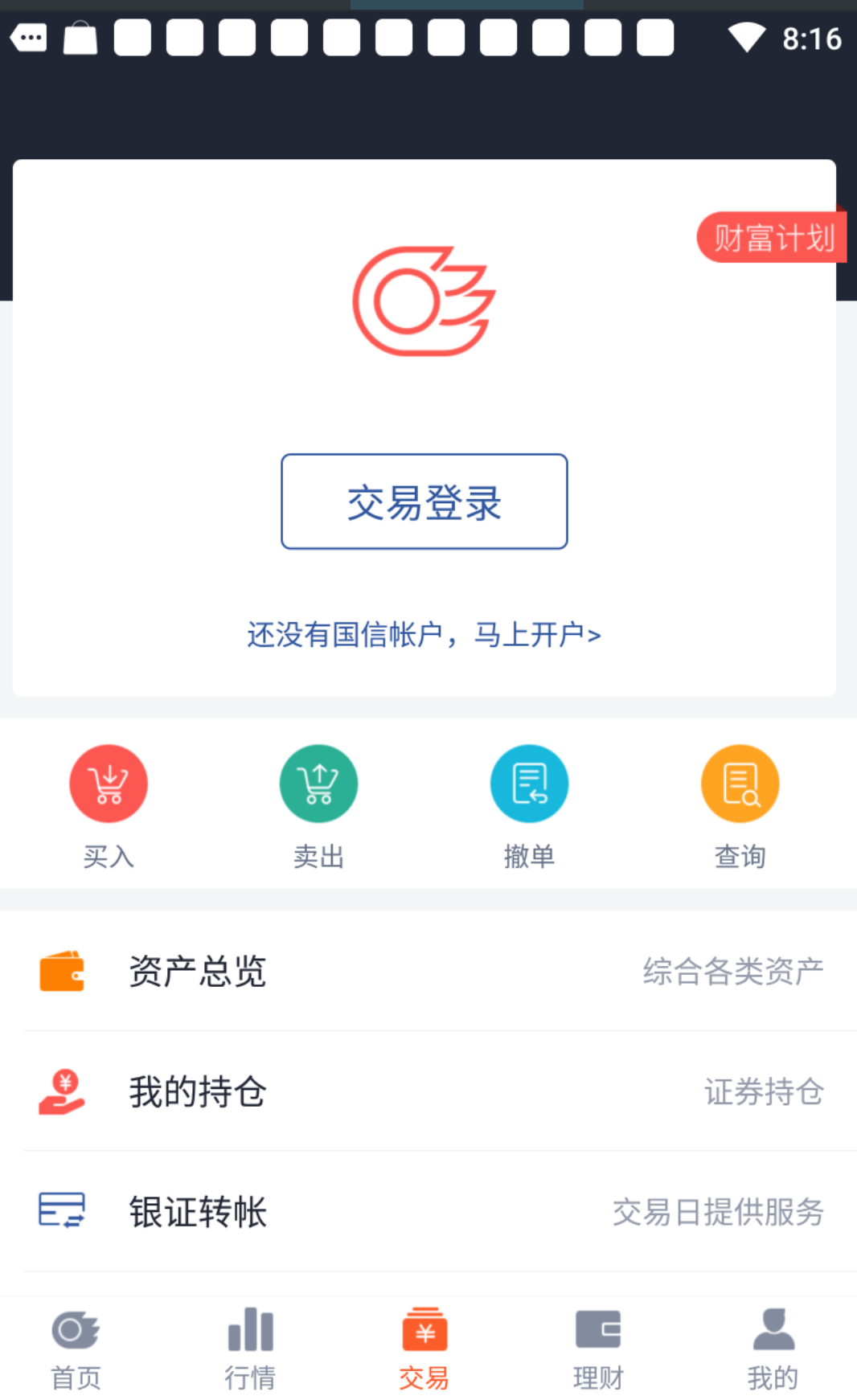This screenshot has width=857, height=1400.
Task: Select the 交易 tab
Action: [x=424, y=1349]
